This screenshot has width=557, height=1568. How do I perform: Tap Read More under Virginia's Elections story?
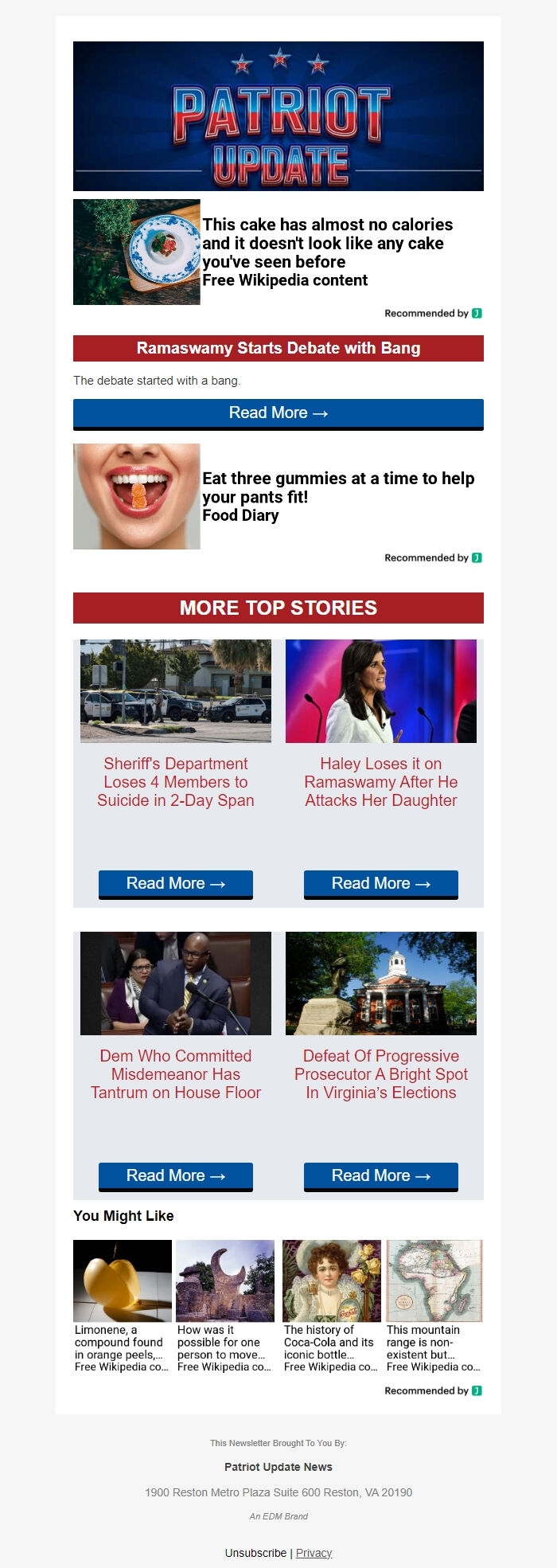click(x=381, y=1175)
